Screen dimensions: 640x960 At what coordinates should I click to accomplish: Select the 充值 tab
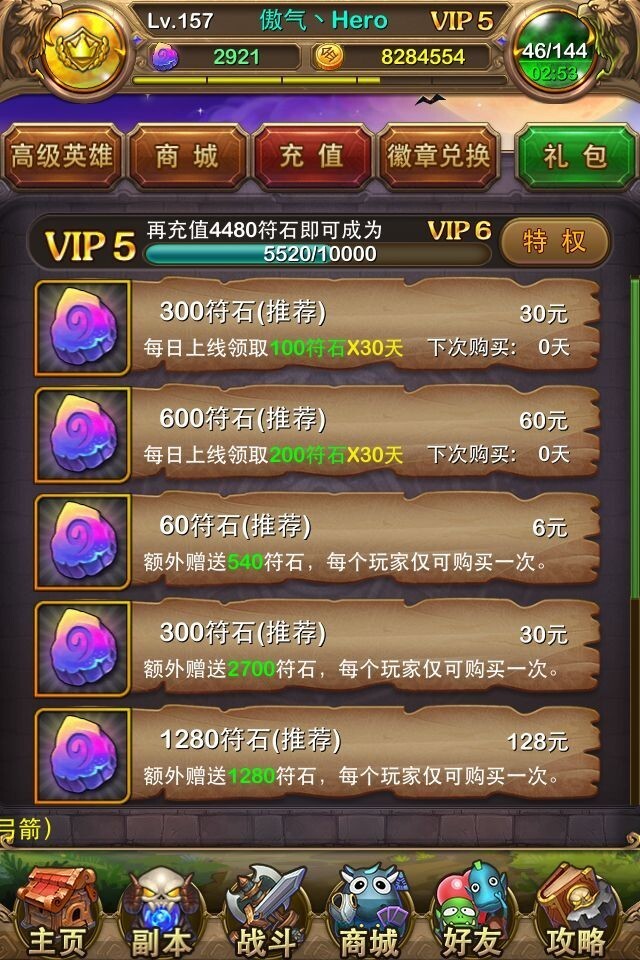pyautogui.click(x=311, y=156)
